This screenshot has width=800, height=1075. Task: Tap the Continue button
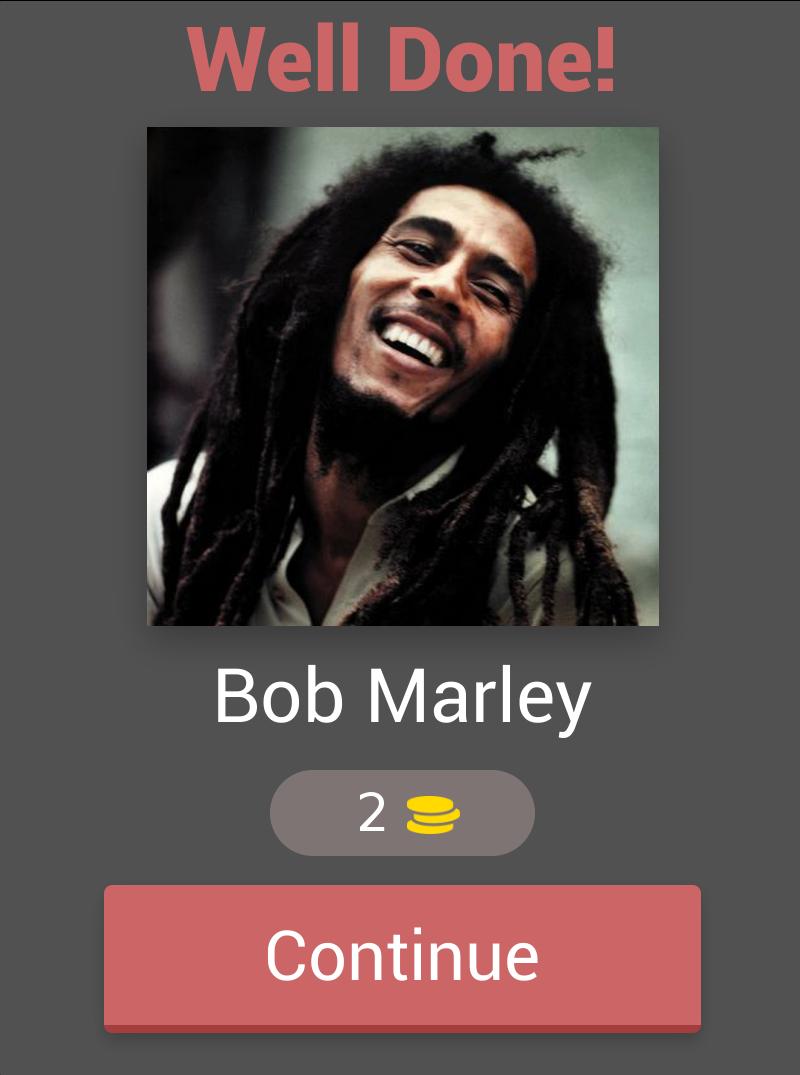tap(402, 956)
